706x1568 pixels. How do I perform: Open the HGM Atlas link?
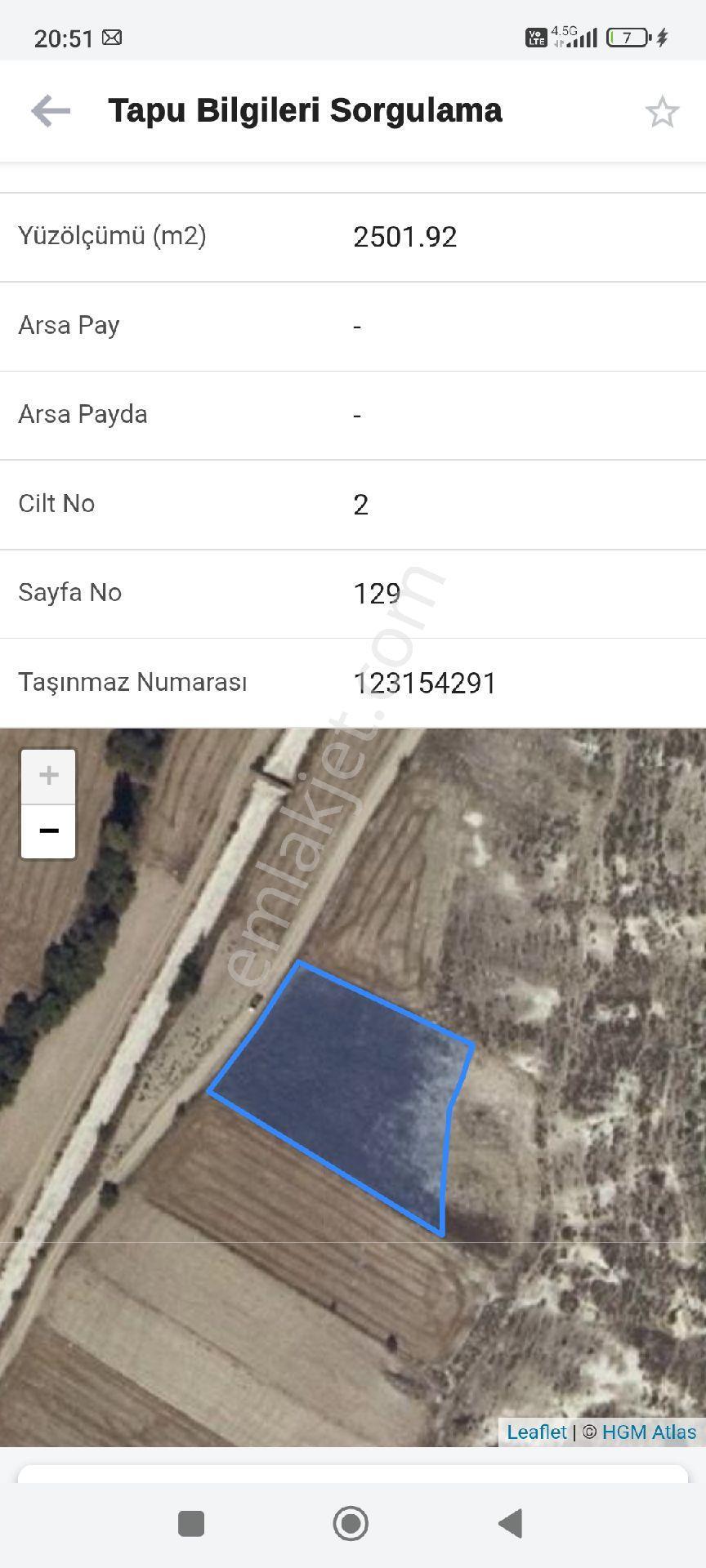pos(649,1432)
